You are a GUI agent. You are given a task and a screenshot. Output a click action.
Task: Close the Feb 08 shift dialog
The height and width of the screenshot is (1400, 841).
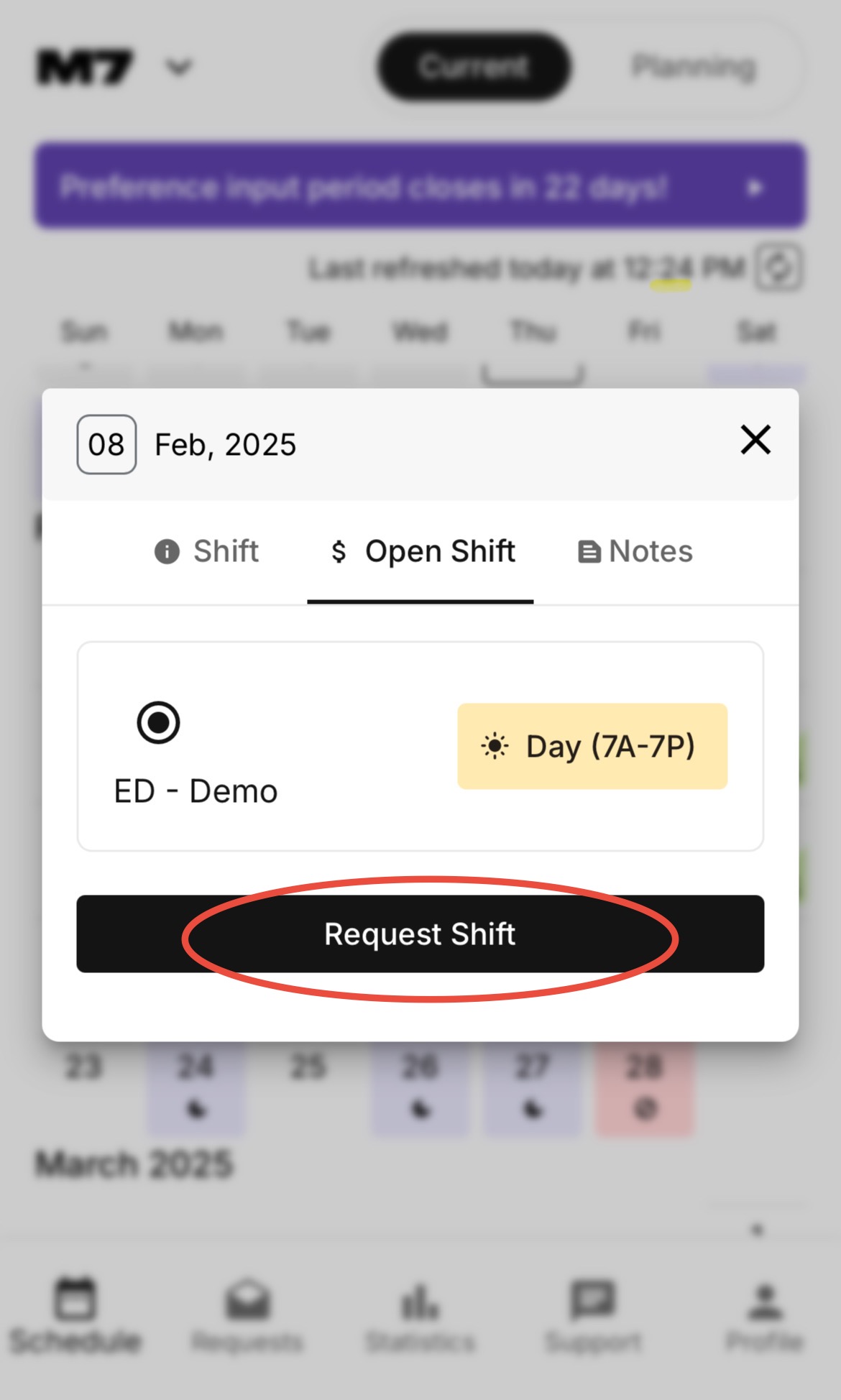tap(755, 440)
